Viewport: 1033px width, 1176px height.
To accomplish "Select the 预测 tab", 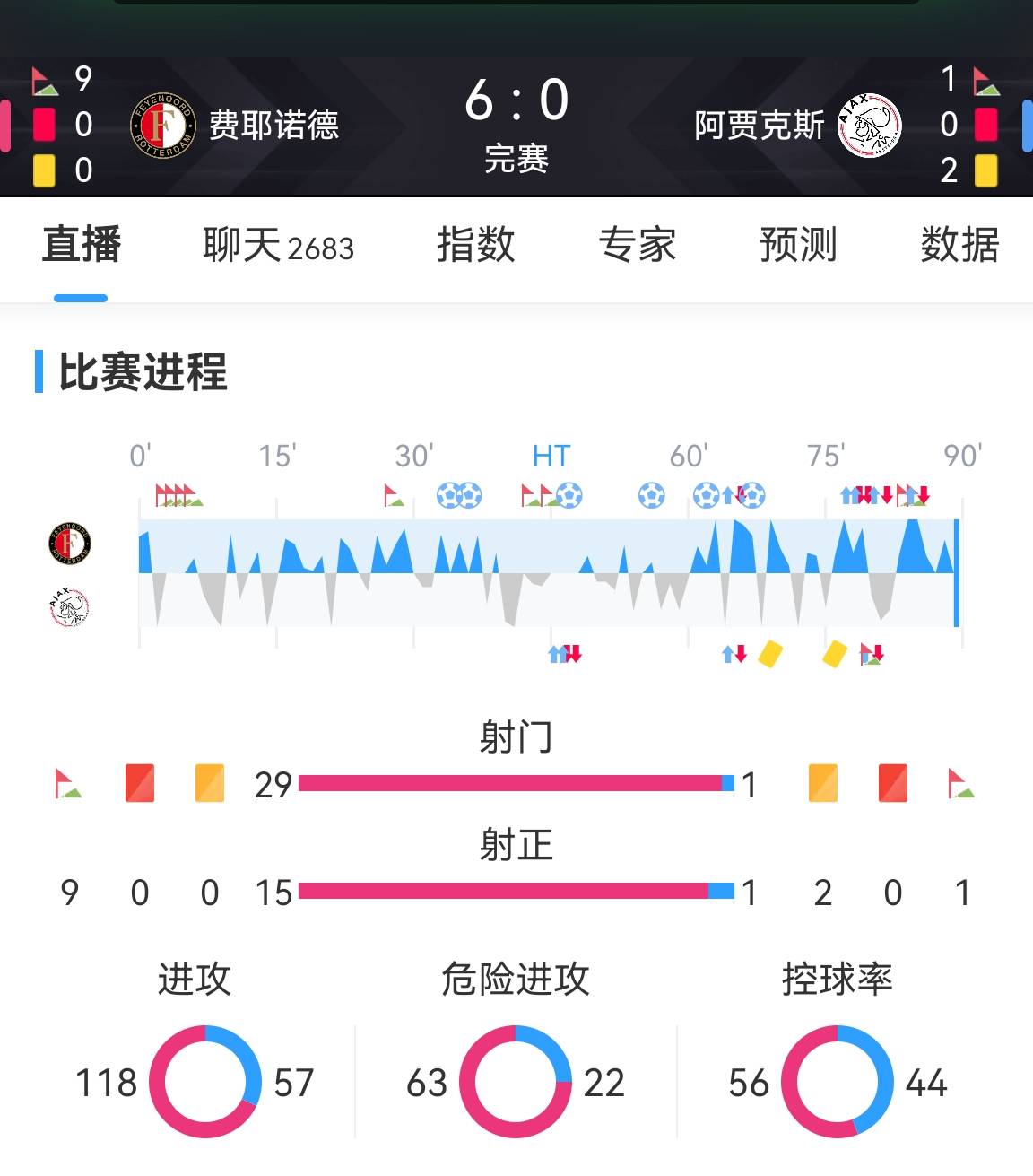I will [x=798, y=245].
